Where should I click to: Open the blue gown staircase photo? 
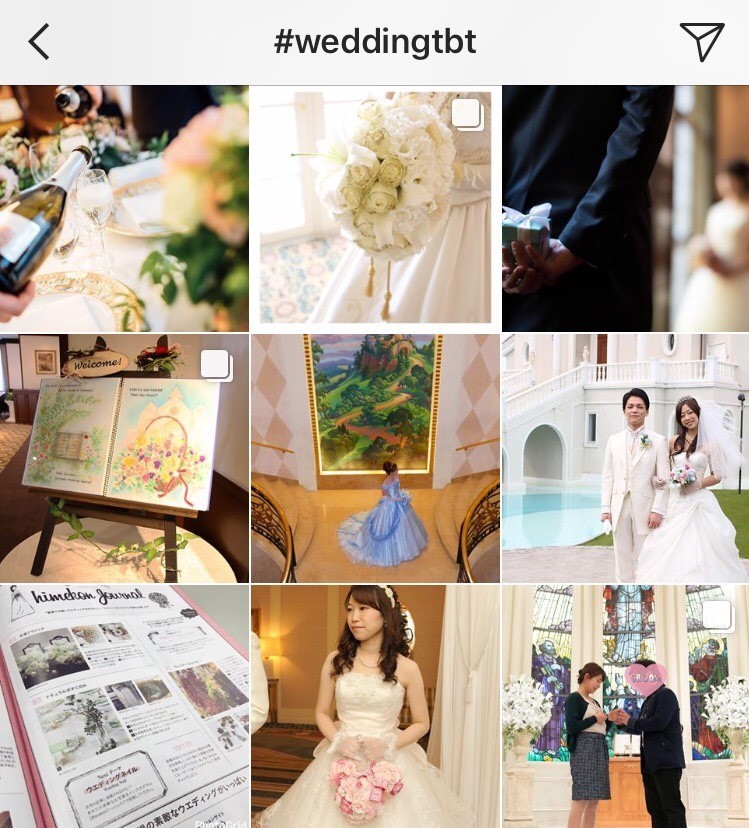[x=374, y=458]
